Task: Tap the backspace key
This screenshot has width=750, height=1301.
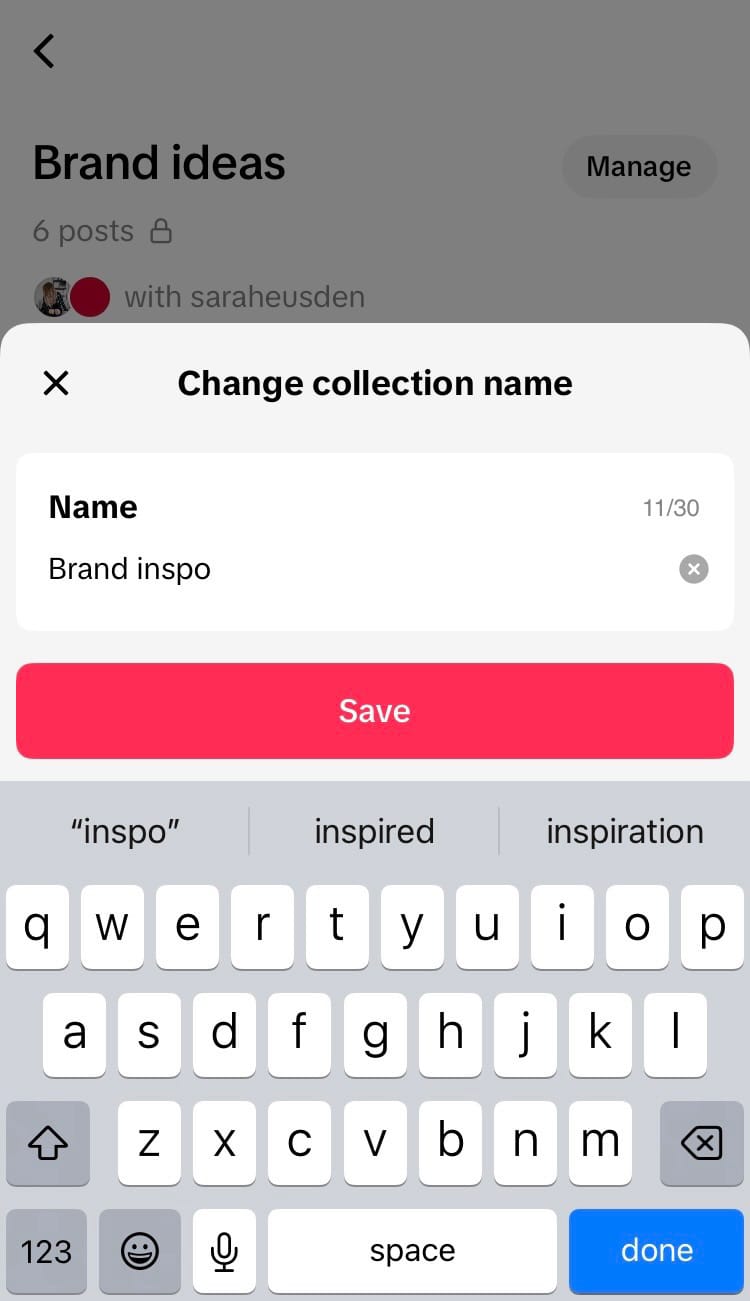Action: tap(702, 1143)
